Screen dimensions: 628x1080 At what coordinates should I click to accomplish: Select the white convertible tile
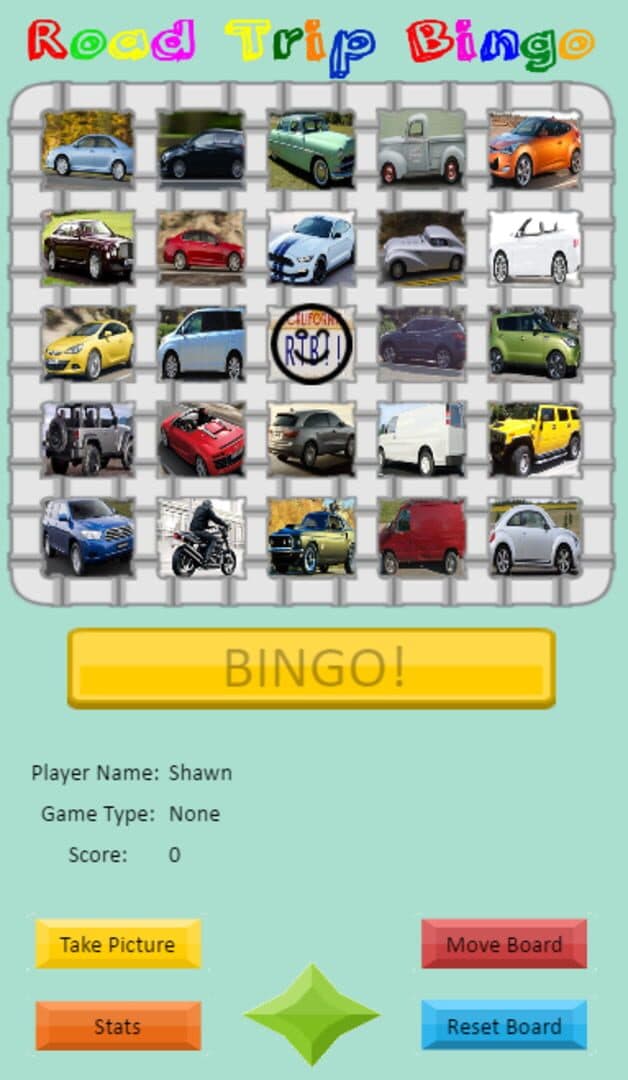(x=534, y=247)
